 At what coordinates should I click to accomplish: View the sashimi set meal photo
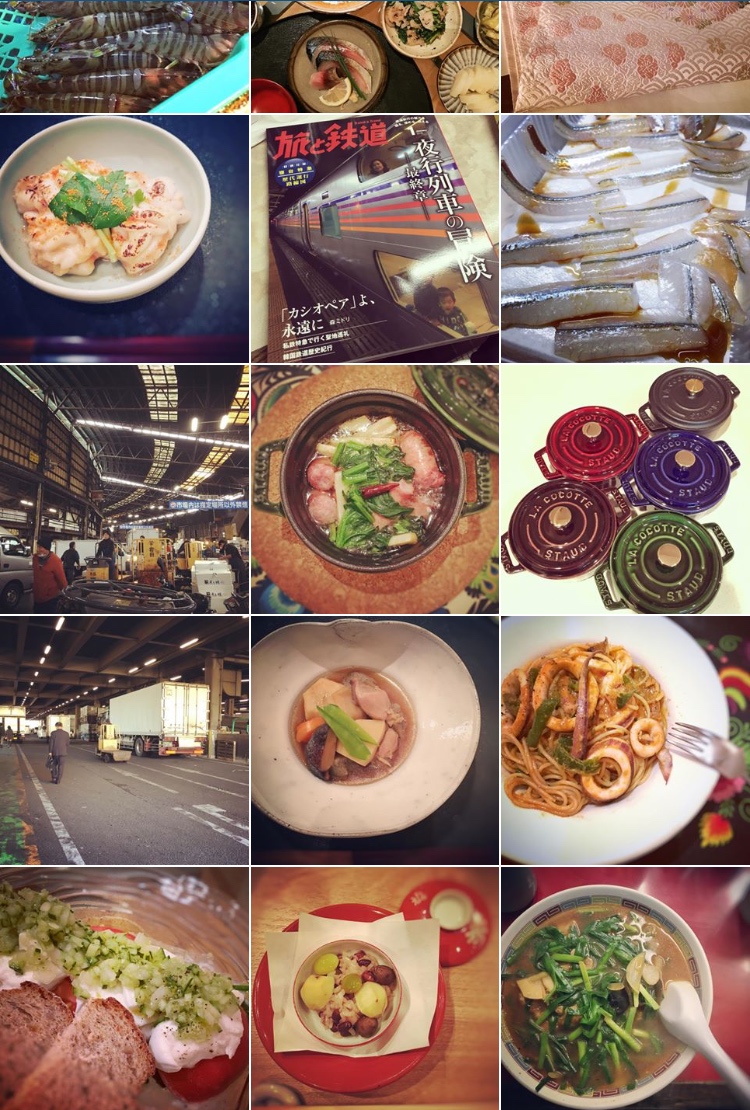(375, 56)
